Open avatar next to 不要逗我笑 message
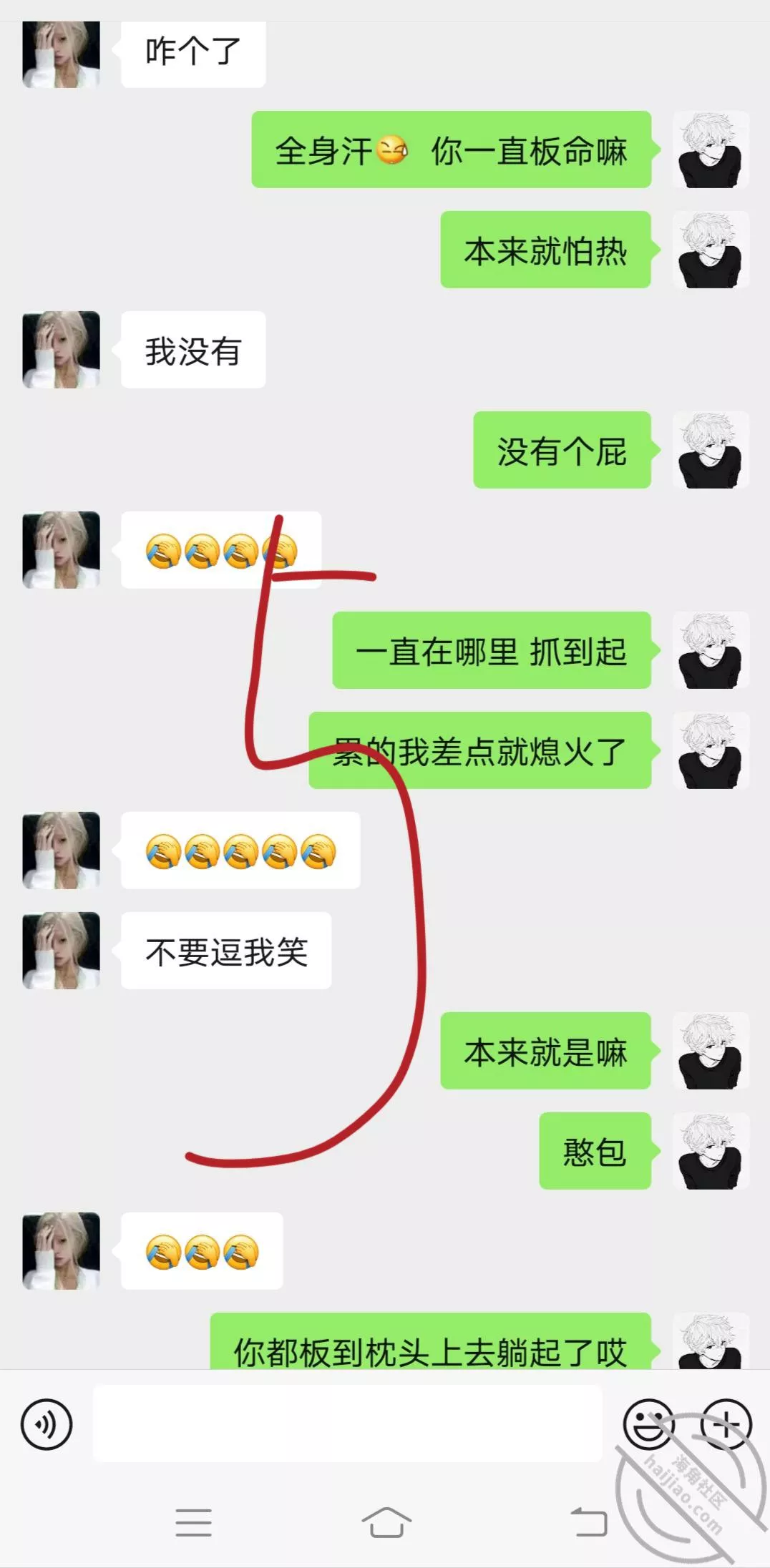This screenshot has width=770, height=1568. pyautogui.click(x=61, y=951)
